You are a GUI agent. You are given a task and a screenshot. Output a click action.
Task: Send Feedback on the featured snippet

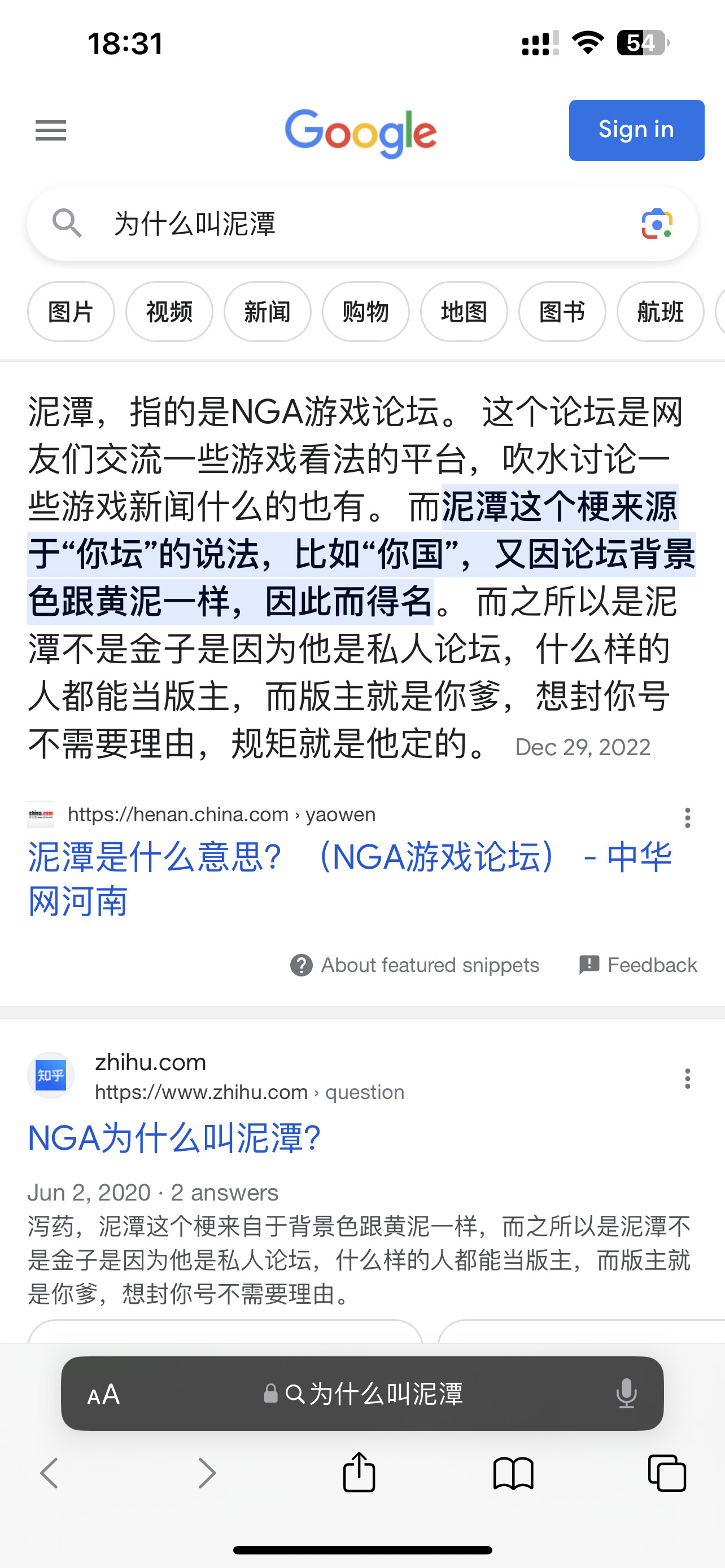638,965
